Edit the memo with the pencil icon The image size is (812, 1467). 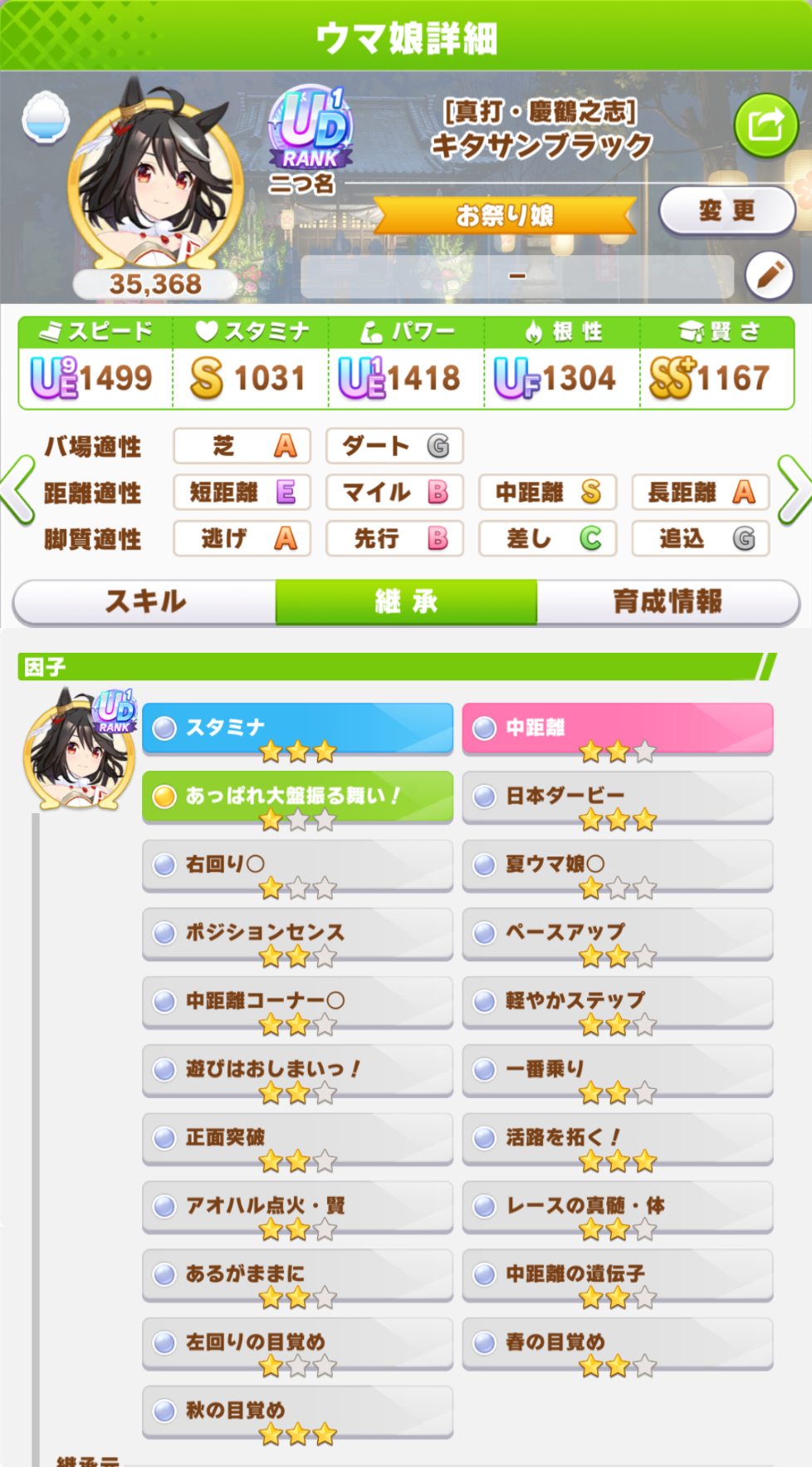[x=769, y=275]
